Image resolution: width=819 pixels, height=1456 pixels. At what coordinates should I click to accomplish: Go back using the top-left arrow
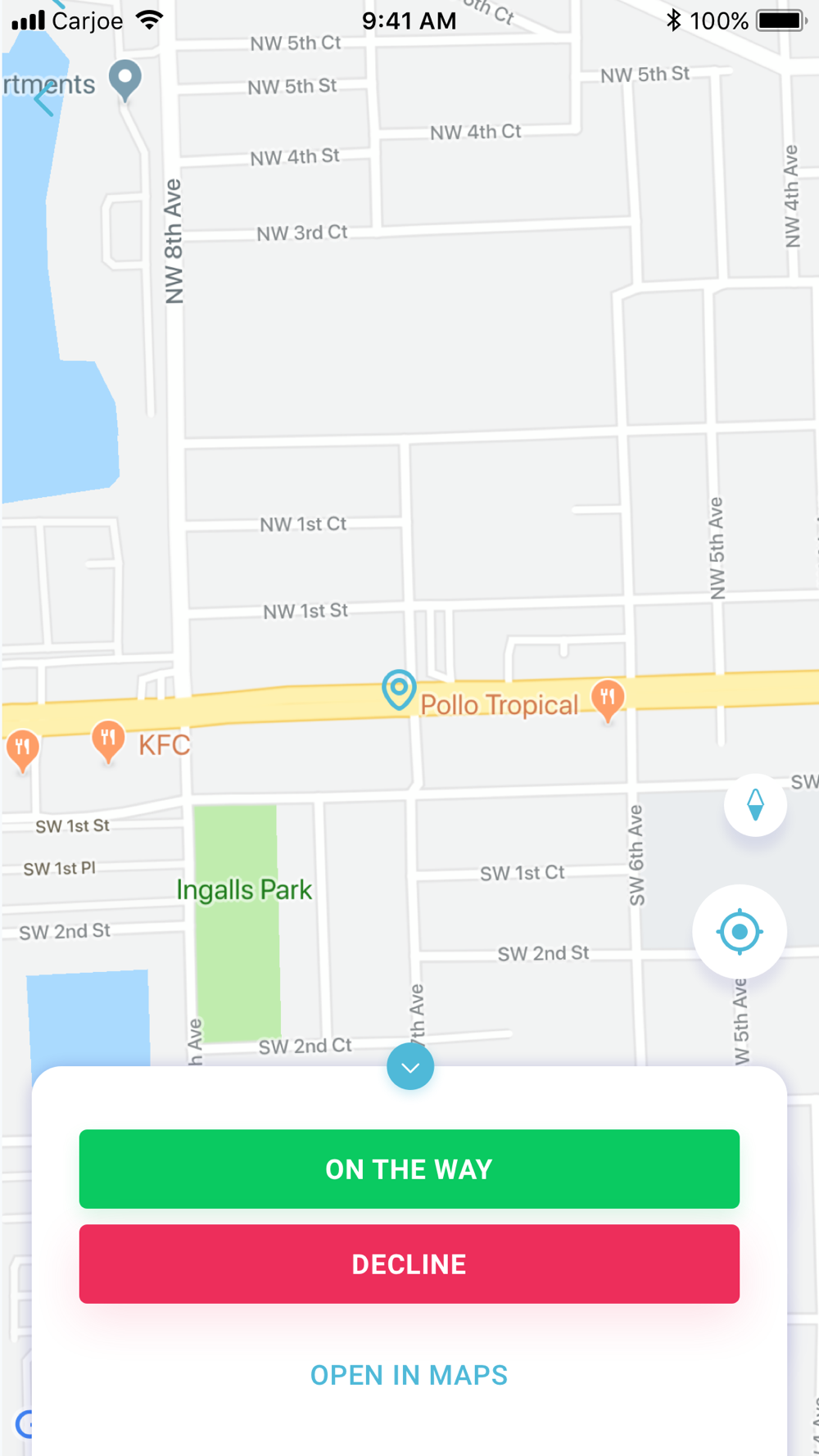[44, 98]
